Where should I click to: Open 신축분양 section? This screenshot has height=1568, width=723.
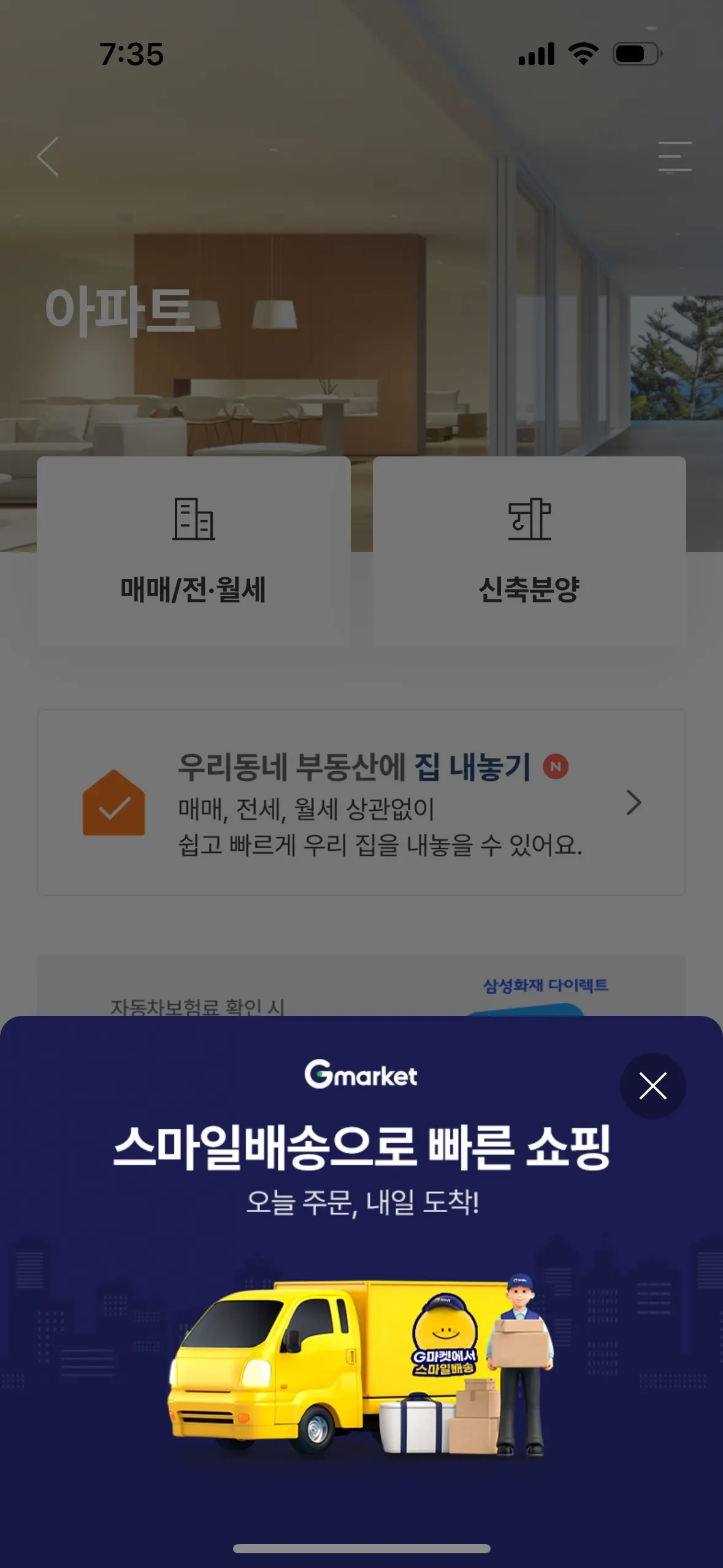tap(529, 551)
